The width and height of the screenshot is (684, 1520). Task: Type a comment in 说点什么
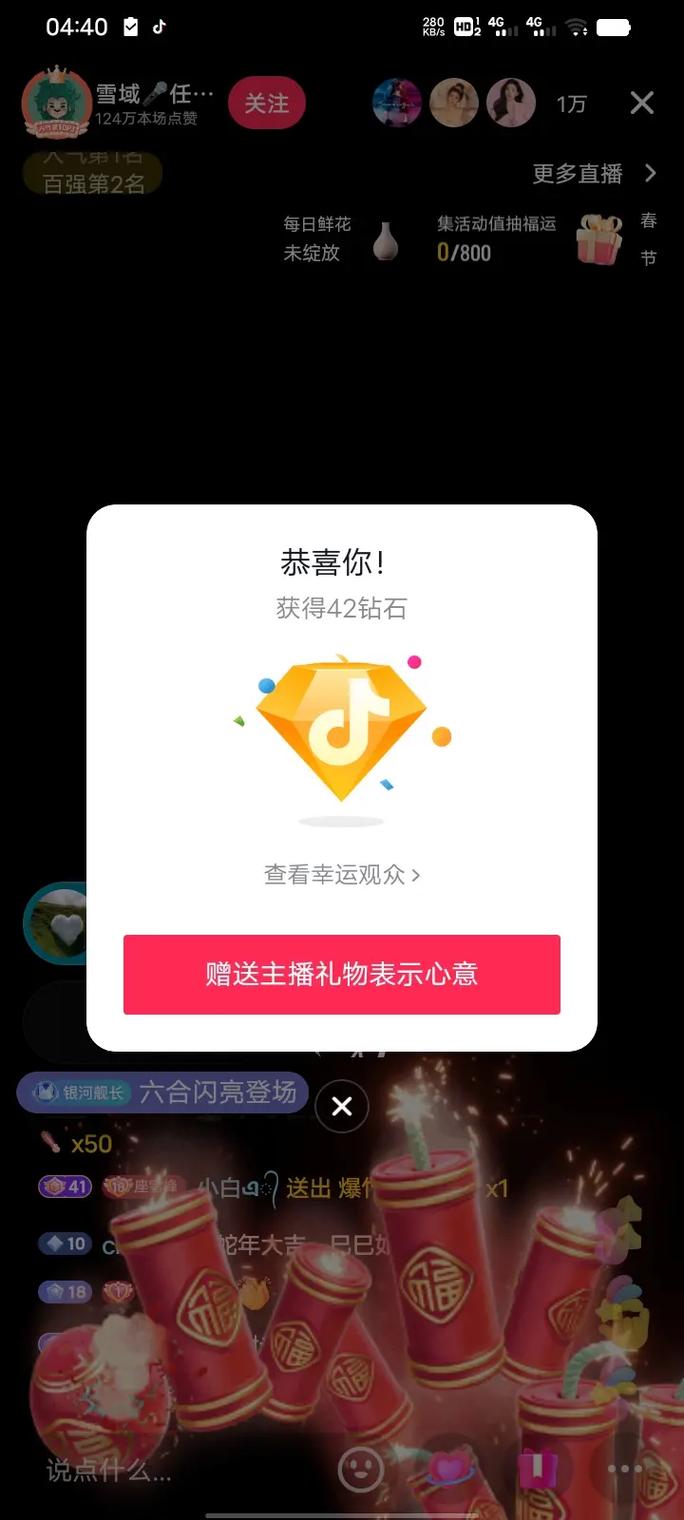pos(150,1470)
